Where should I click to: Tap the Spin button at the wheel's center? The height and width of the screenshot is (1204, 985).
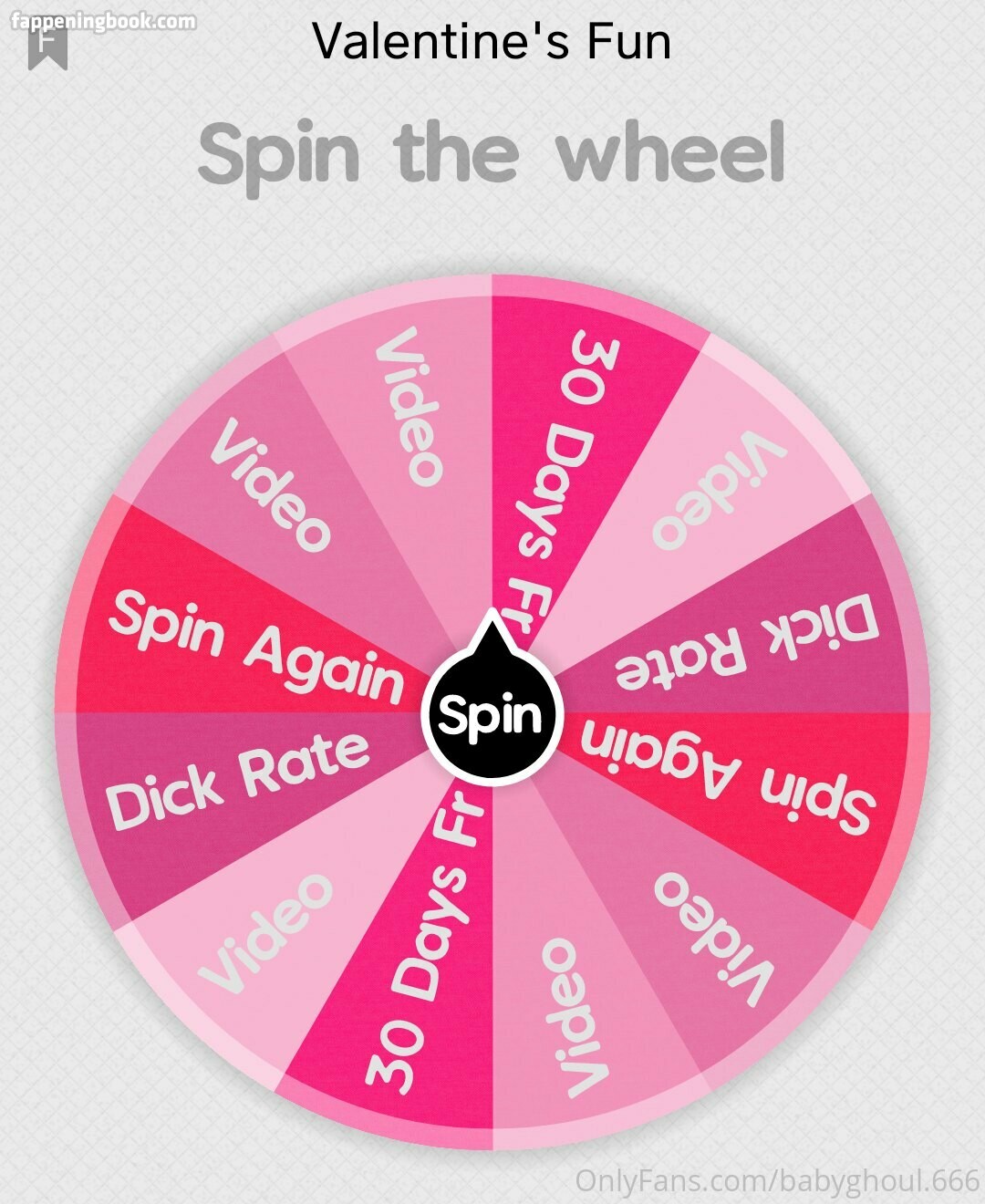tap(492, 715)
